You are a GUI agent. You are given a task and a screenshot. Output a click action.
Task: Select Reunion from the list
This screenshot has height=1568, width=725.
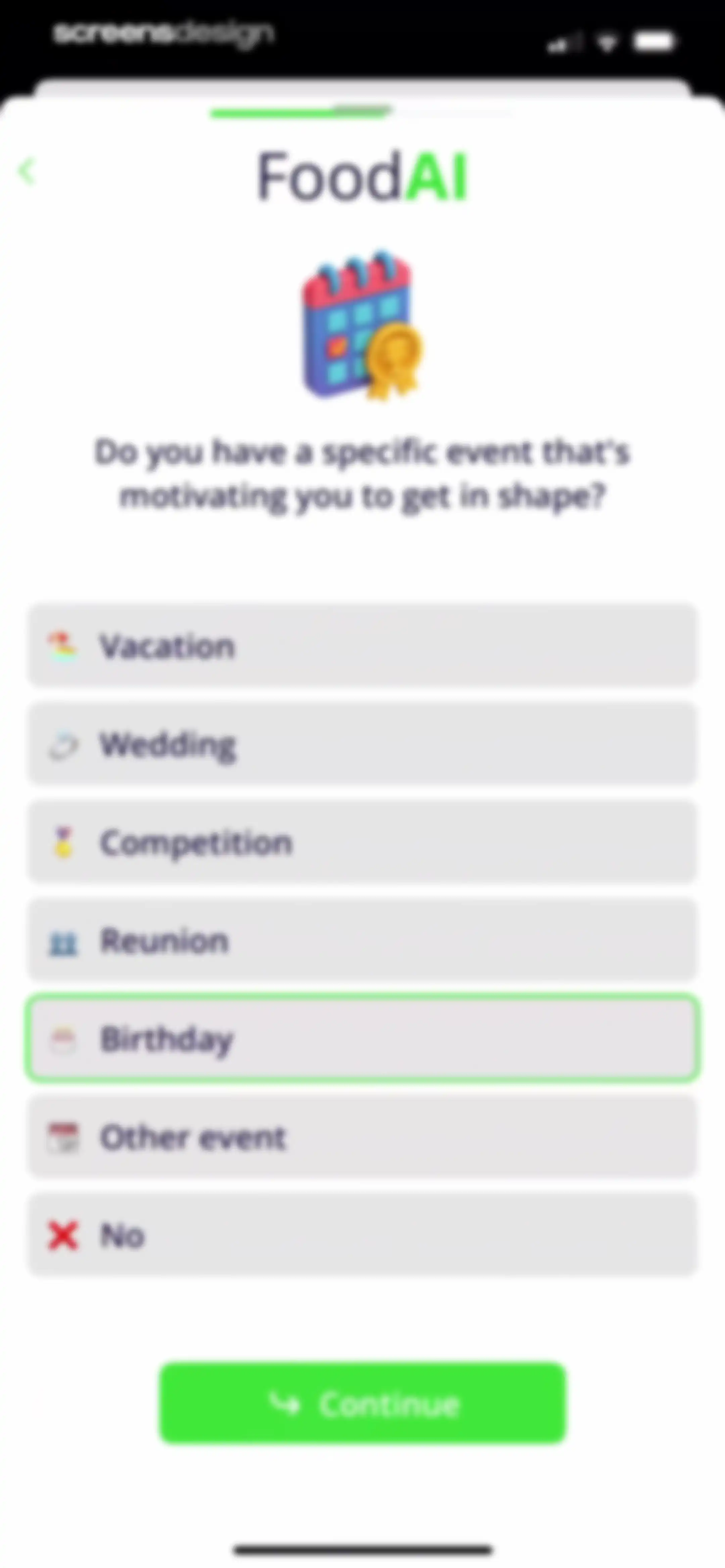(x=362, y=940)
